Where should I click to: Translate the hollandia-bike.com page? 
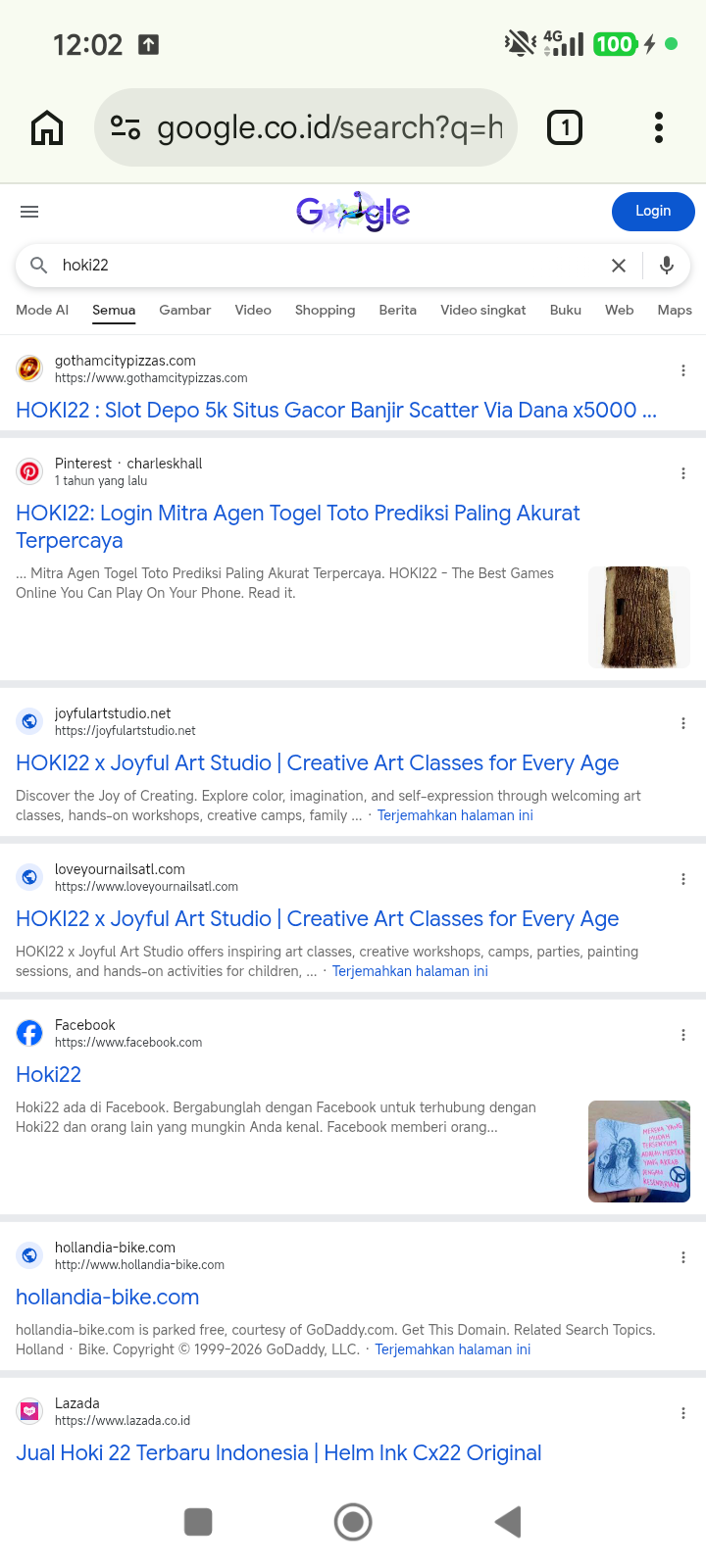coord(452,1349)
